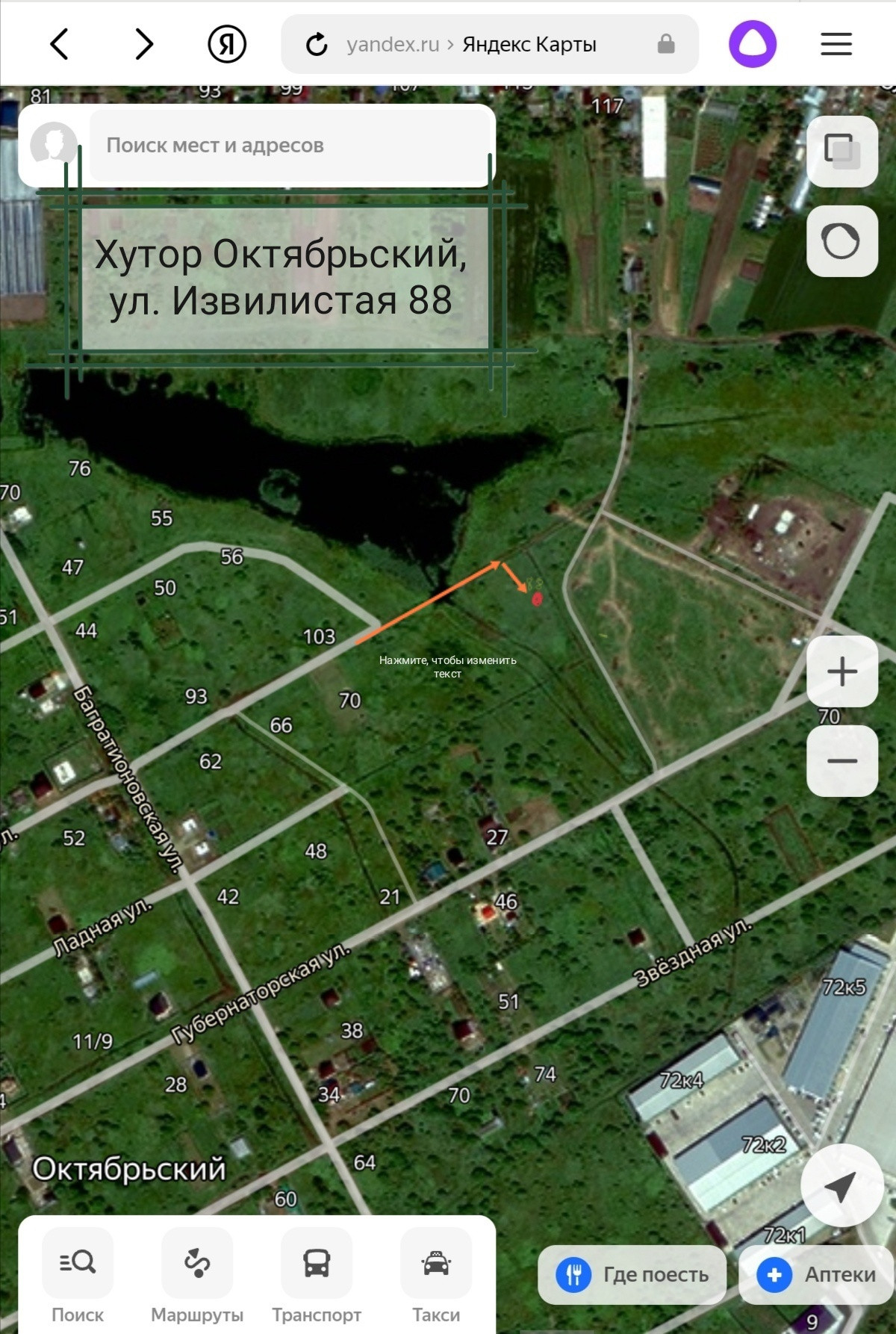Viewport: 896px width, 1334px height.
Task: Open the Поиск section
Action: [78, 1276]
